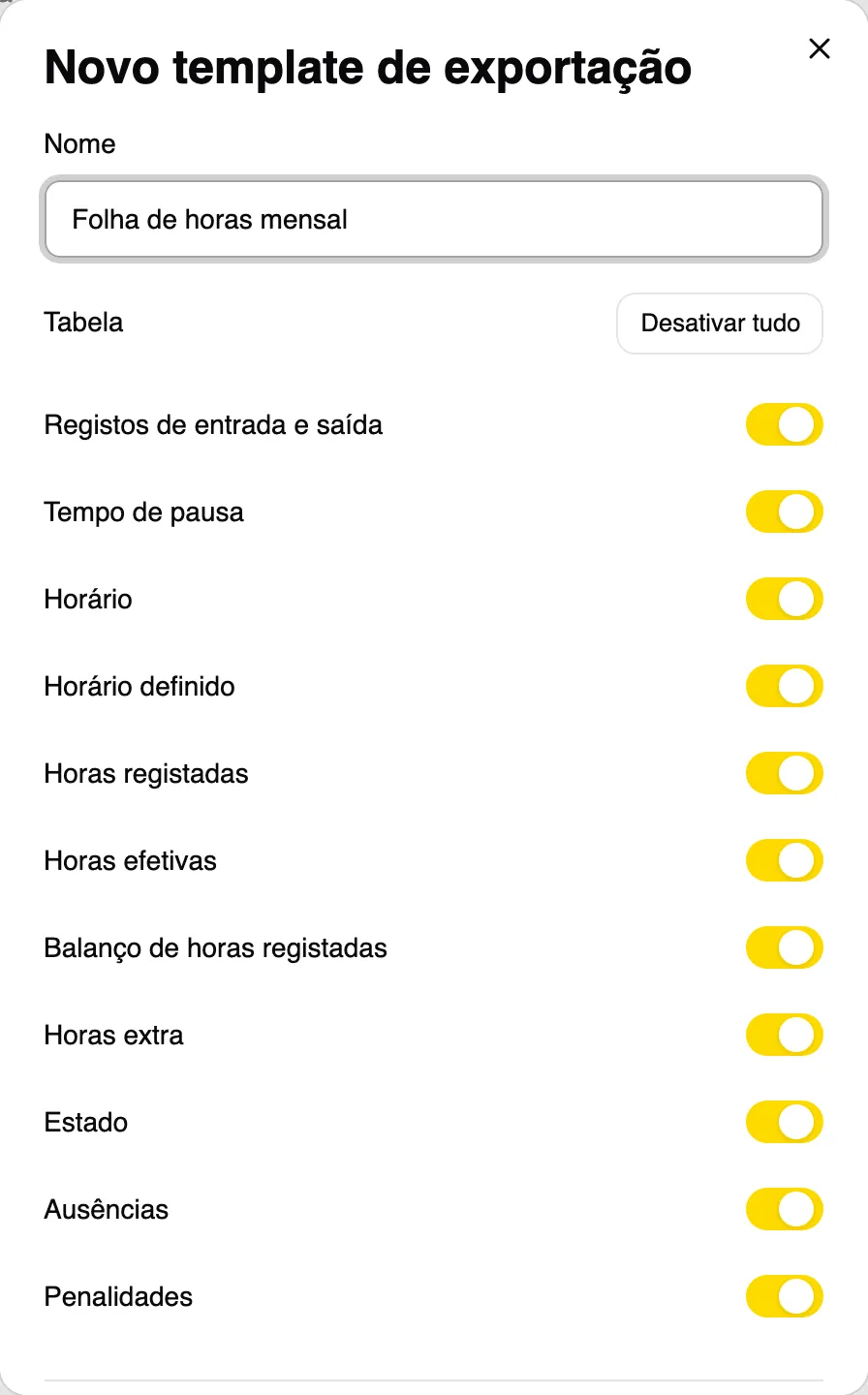The image size is (868, 1395).
Task: Disable the Horas registadas column
Action: click(785, 774)
